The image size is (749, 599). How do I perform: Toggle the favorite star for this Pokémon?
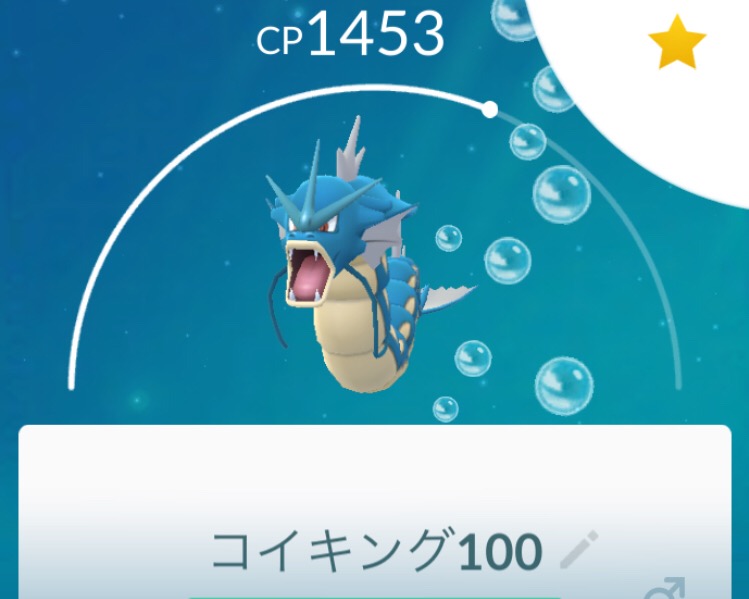pos(677,42)
